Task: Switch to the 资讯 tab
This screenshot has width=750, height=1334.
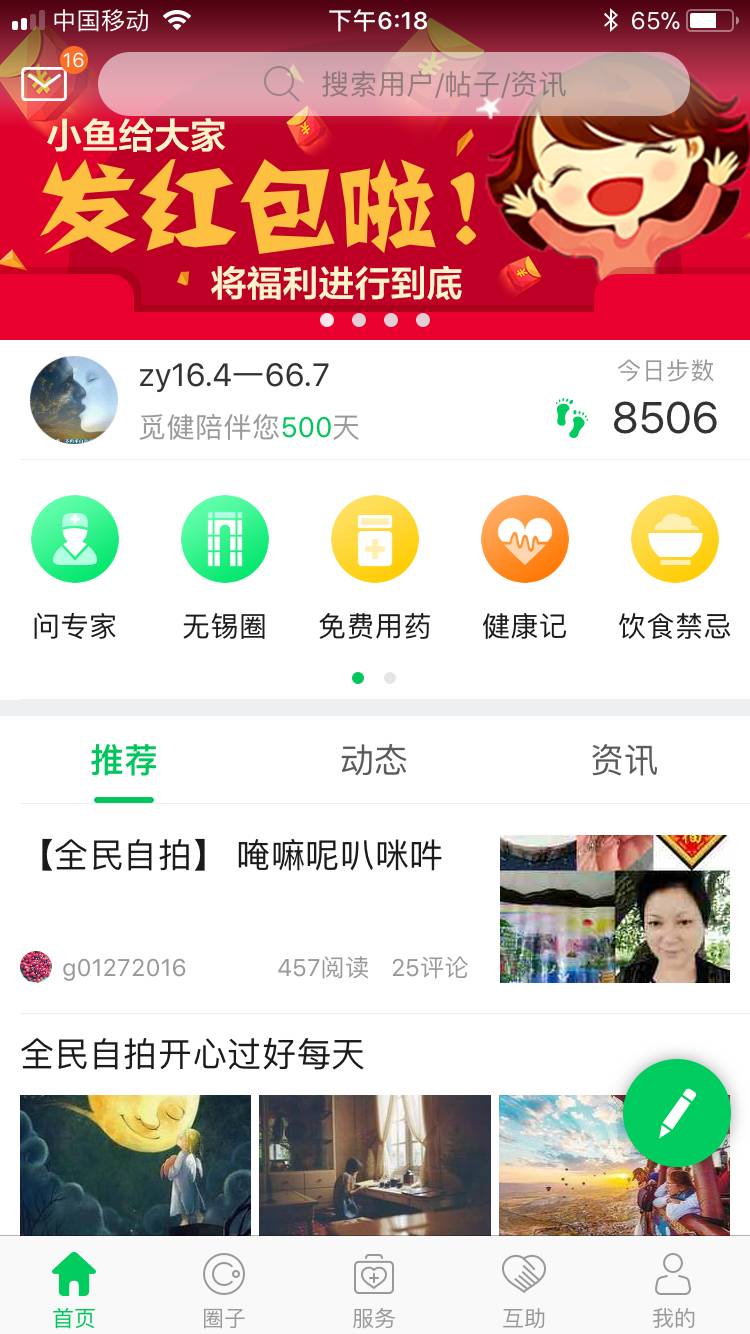Action: (x=624, y=761)
